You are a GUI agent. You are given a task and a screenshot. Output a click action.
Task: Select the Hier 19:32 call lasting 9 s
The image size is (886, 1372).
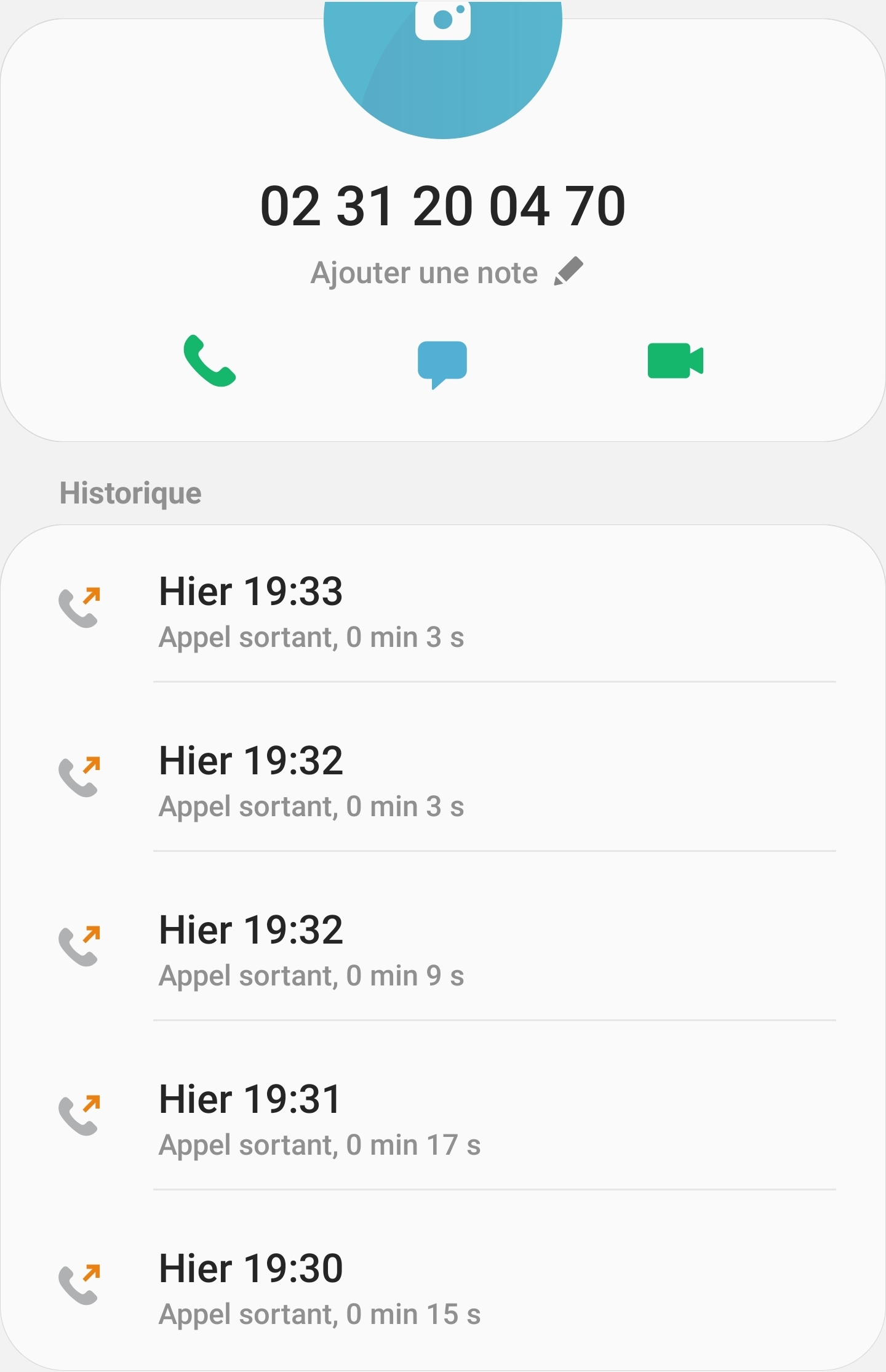point(443,950)
